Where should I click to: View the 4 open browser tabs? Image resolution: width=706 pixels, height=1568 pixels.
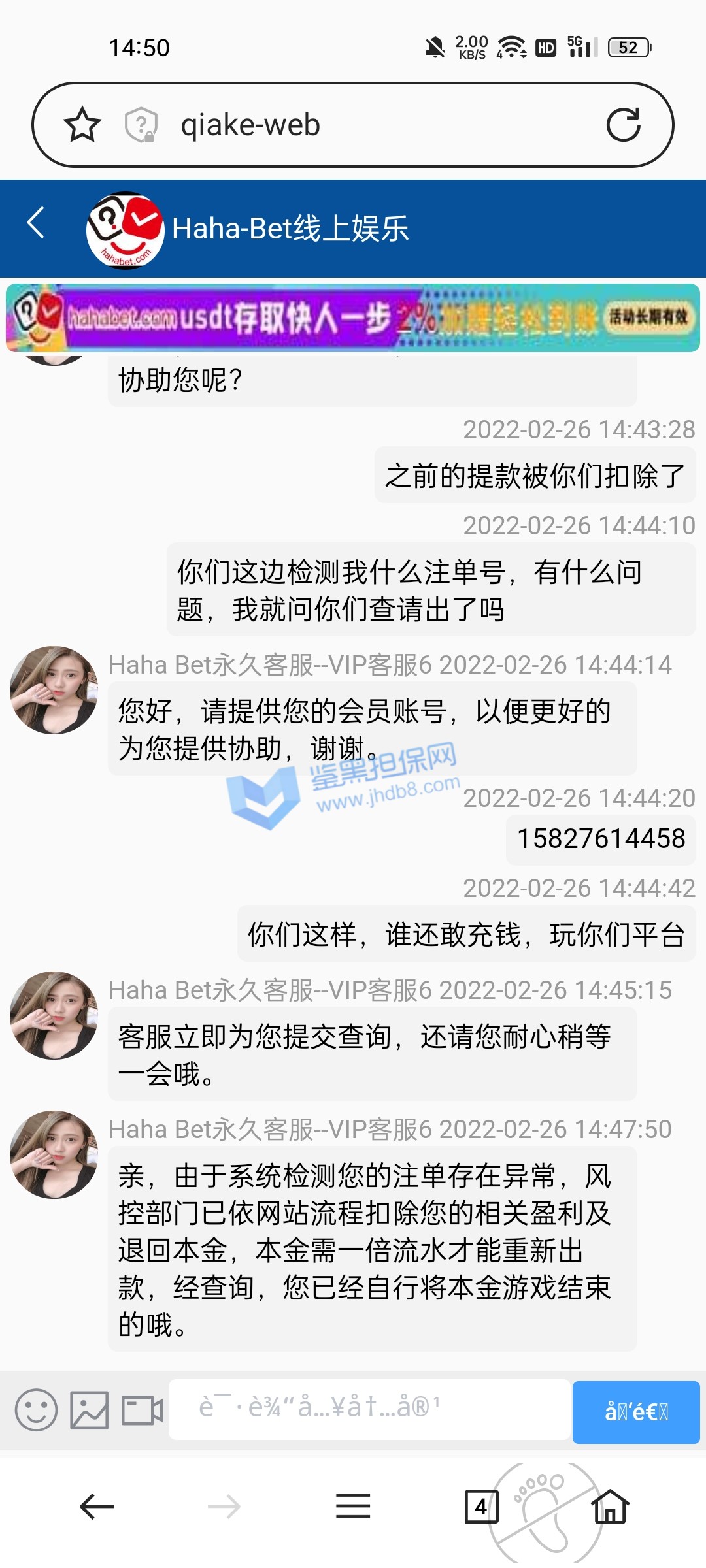(x=481, y=1507)
